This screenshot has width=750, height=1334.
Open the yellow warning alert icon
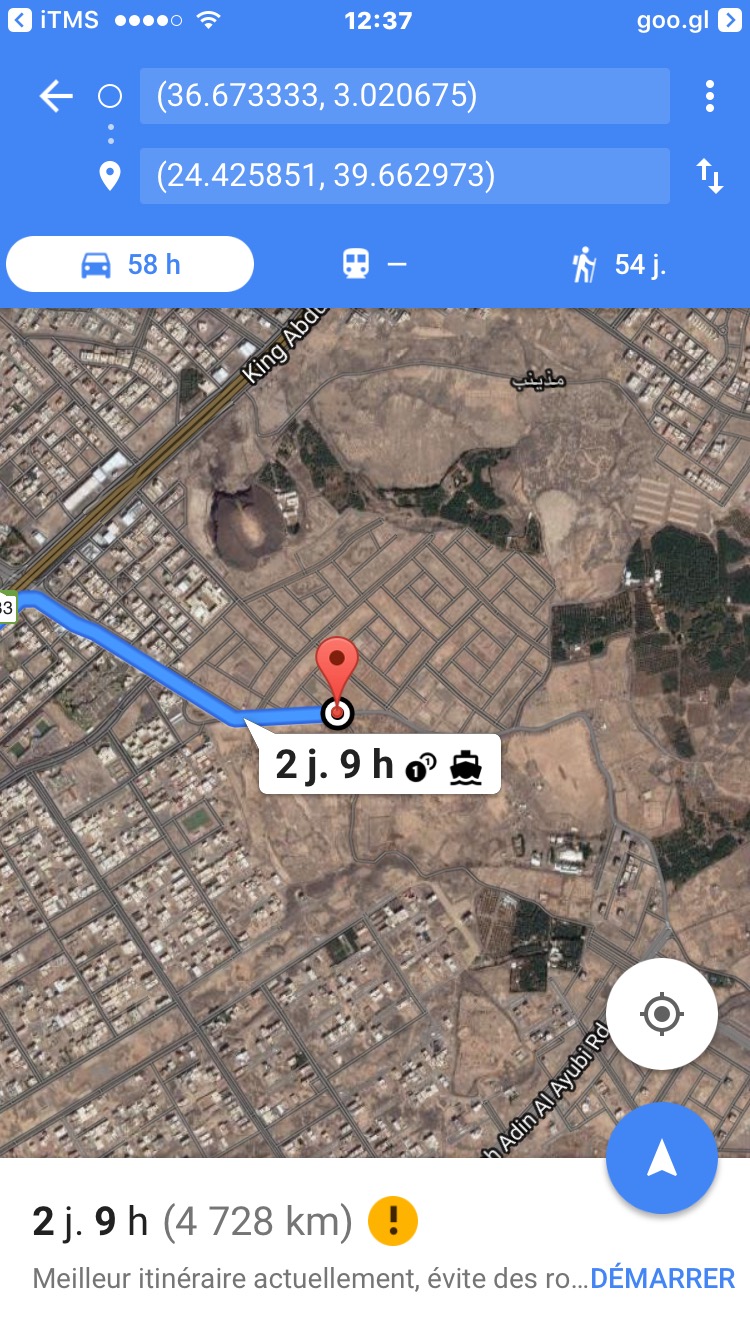393,1221
